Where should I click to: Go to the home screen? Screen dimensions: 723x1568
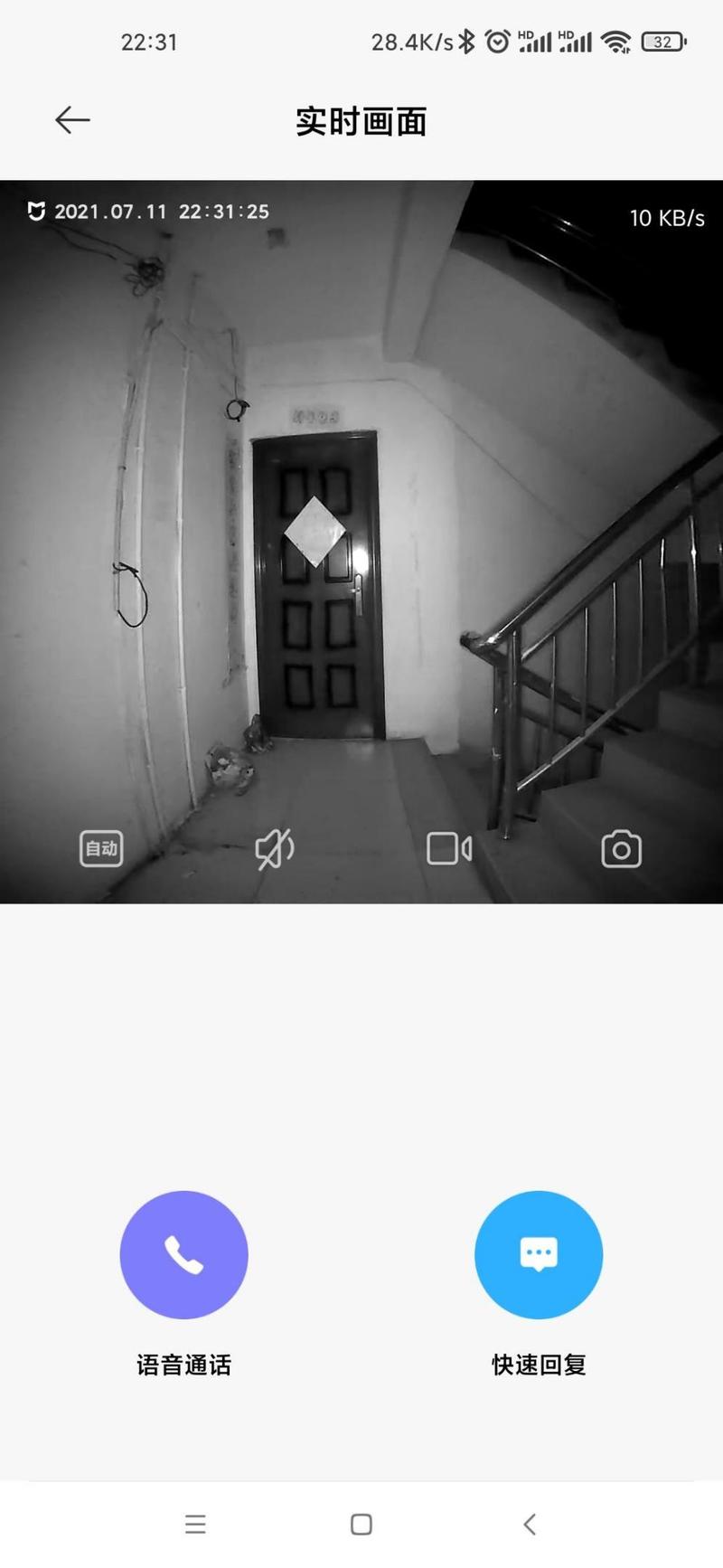361,1524
